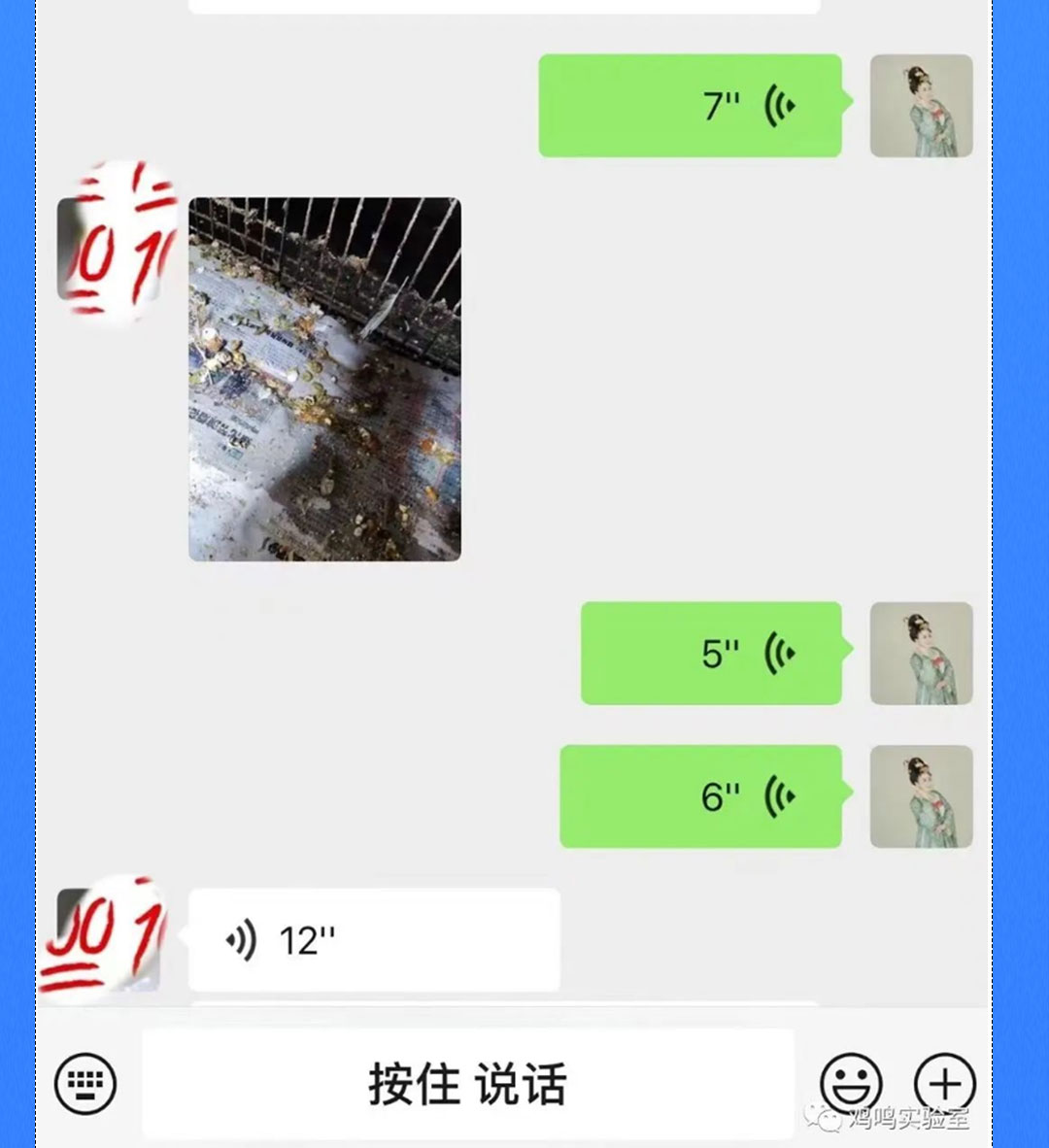This screenshot has height=1148, width=1049.
Task: Open the emoji sticker panel
Action: pos(851,1083)
